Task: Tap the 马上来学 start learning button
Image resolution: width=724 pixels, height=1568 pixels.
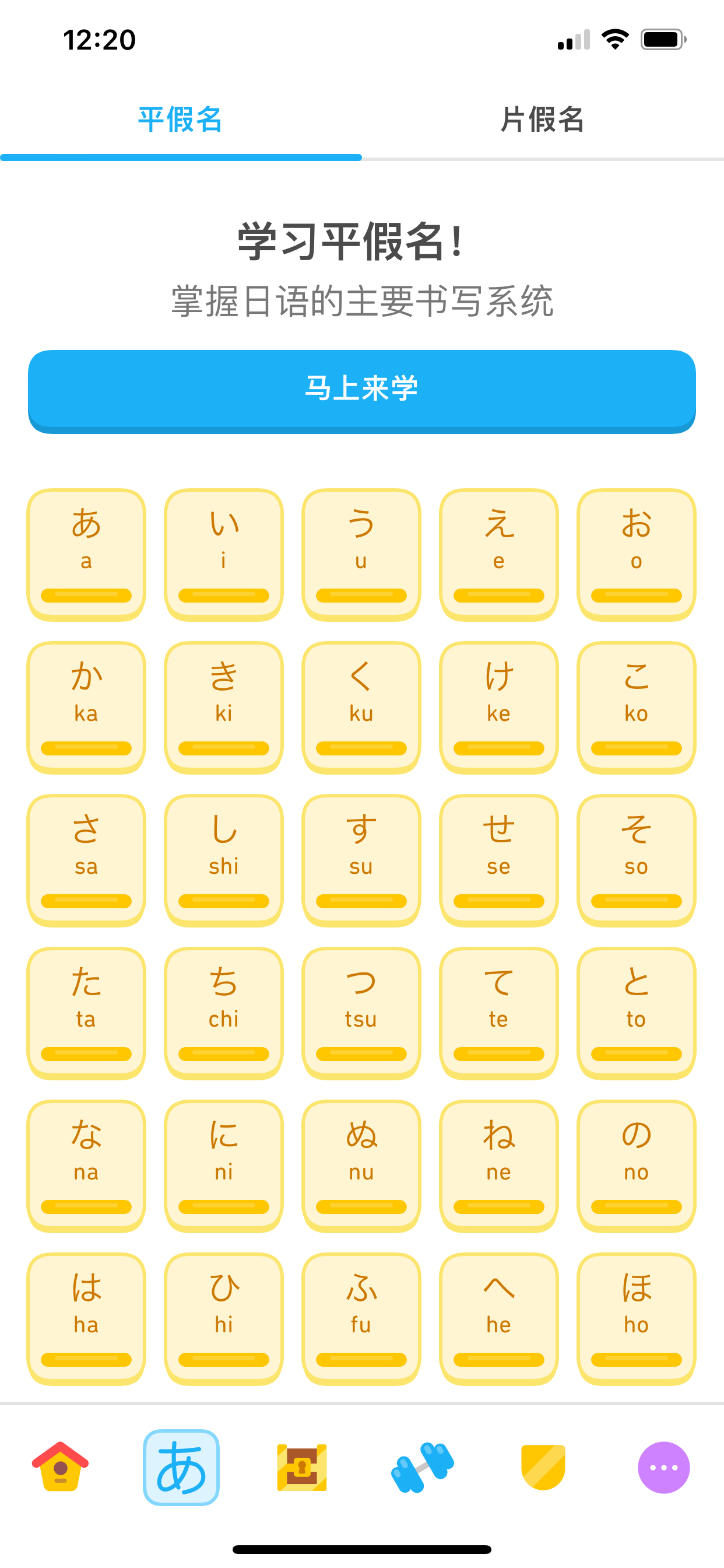Action: pos(362,391)
